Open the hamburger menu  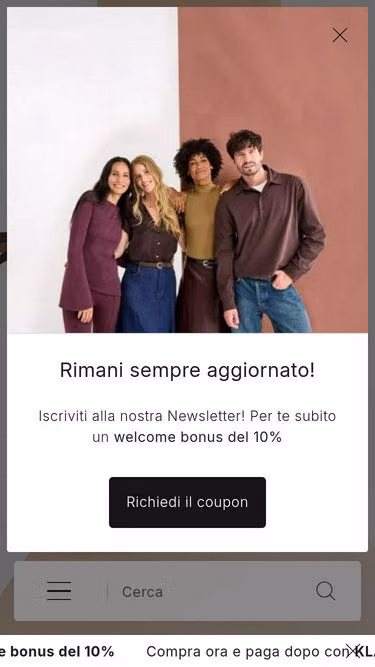[x=59, y=591]
